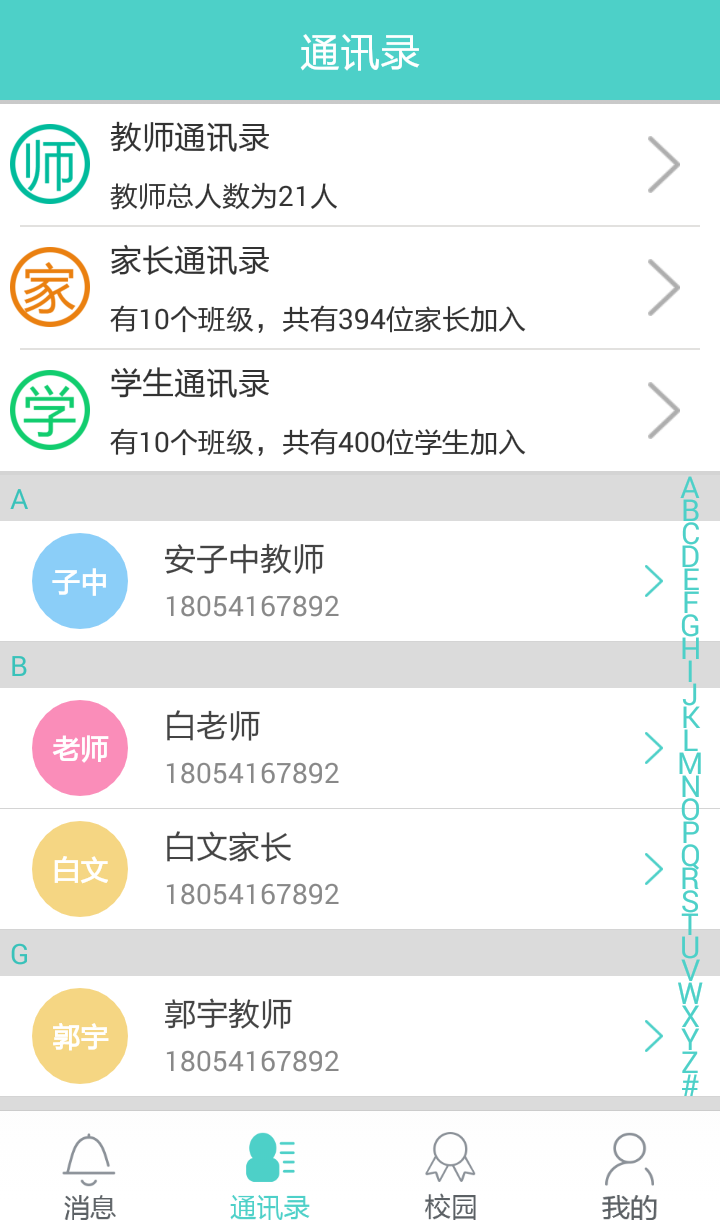Open 家长通讯录 parent directory

pyautogui.click(x=360, y=288)
